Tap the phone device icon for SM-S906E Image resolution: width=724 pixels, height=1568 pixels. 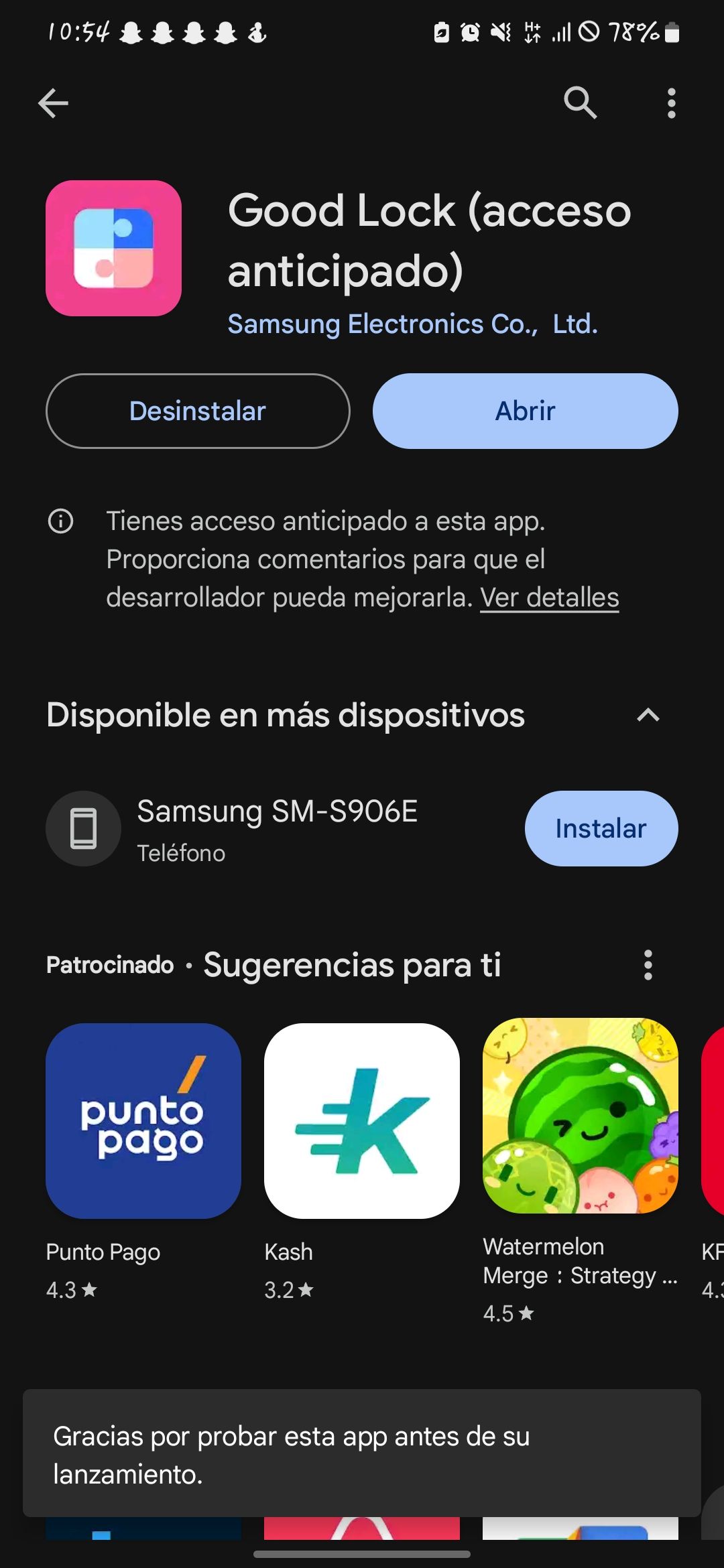(82, 828)
